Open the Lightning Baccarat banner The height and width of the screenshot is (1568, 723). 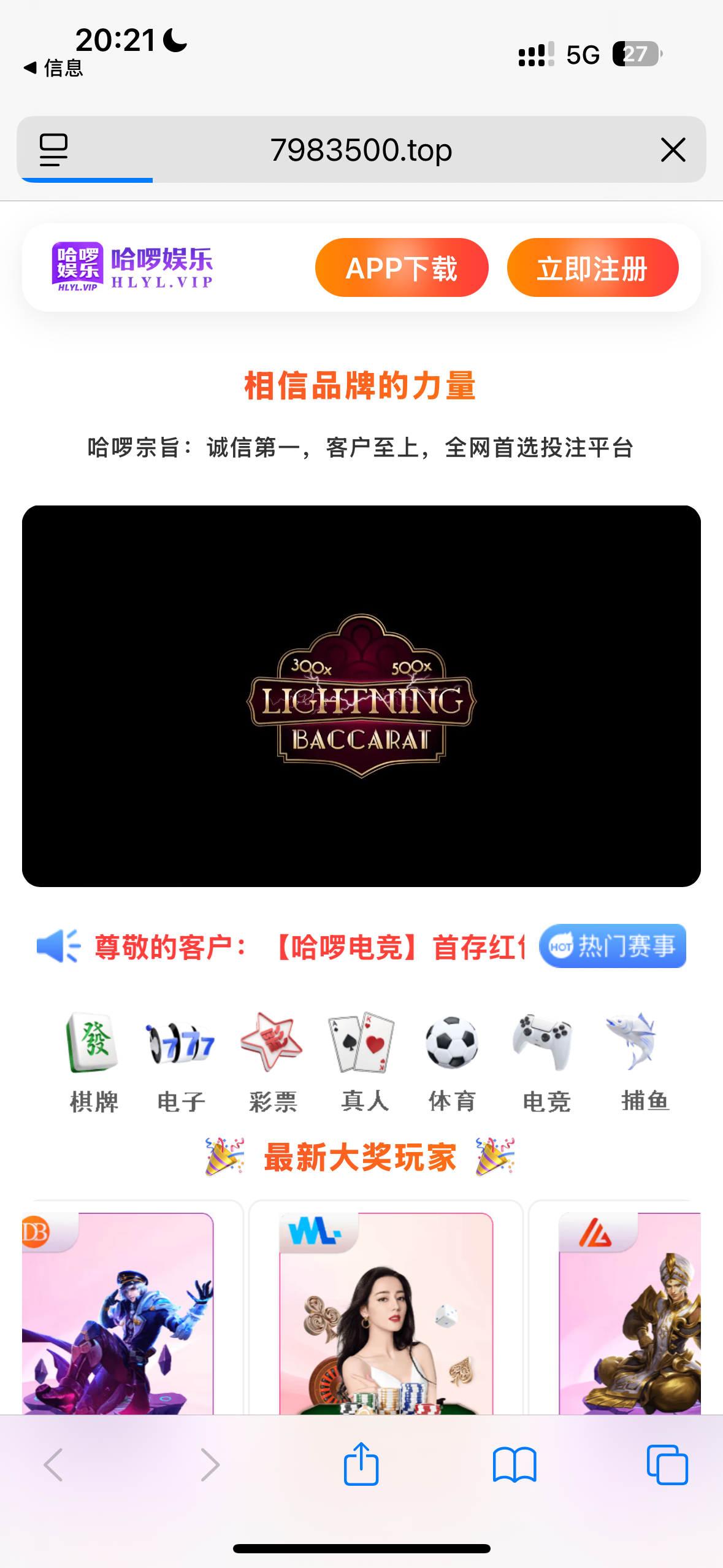pyautogui.click(x=361, y=696)
